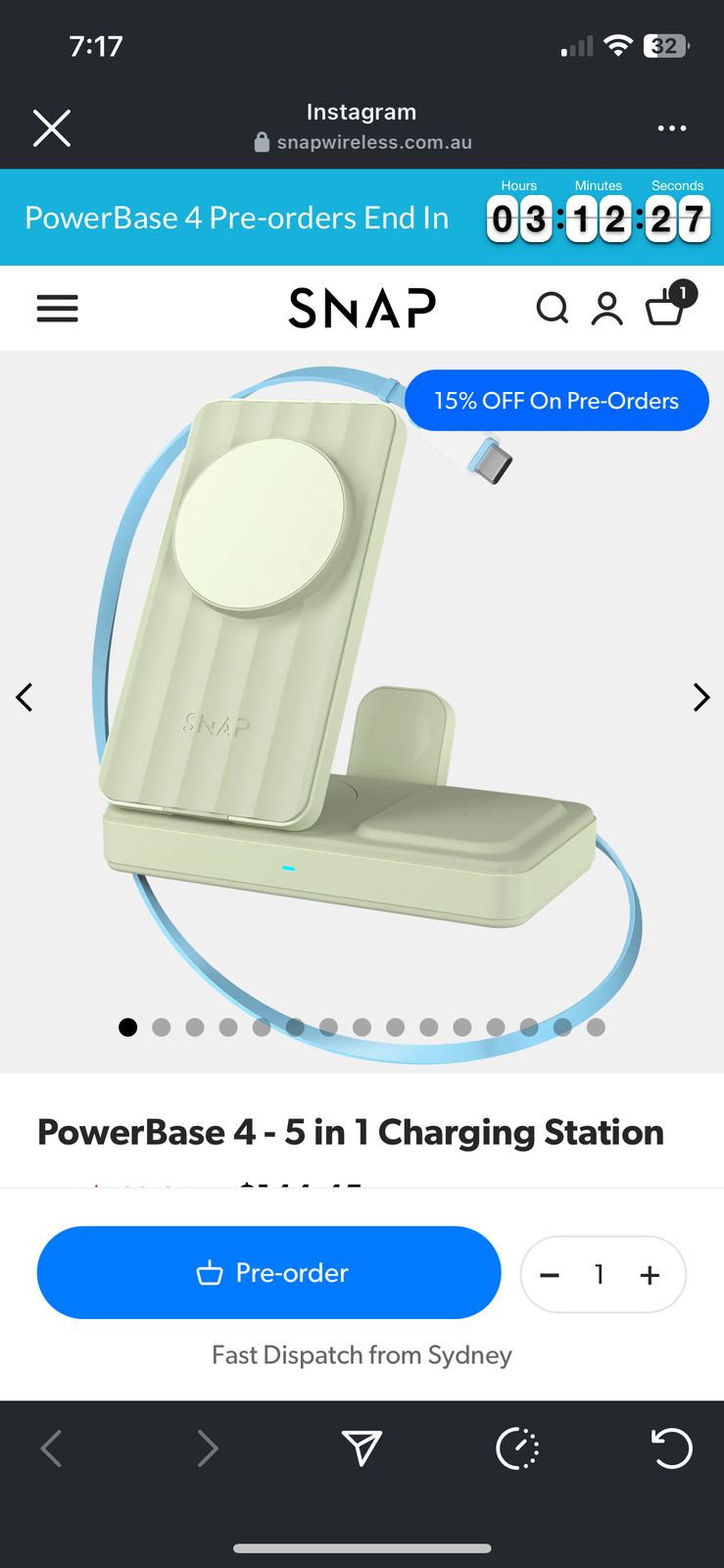The width and height of the screenshot is (724, 1568).
Task: Pre-order the PowerBase 4
Action: click(269, 1272)
